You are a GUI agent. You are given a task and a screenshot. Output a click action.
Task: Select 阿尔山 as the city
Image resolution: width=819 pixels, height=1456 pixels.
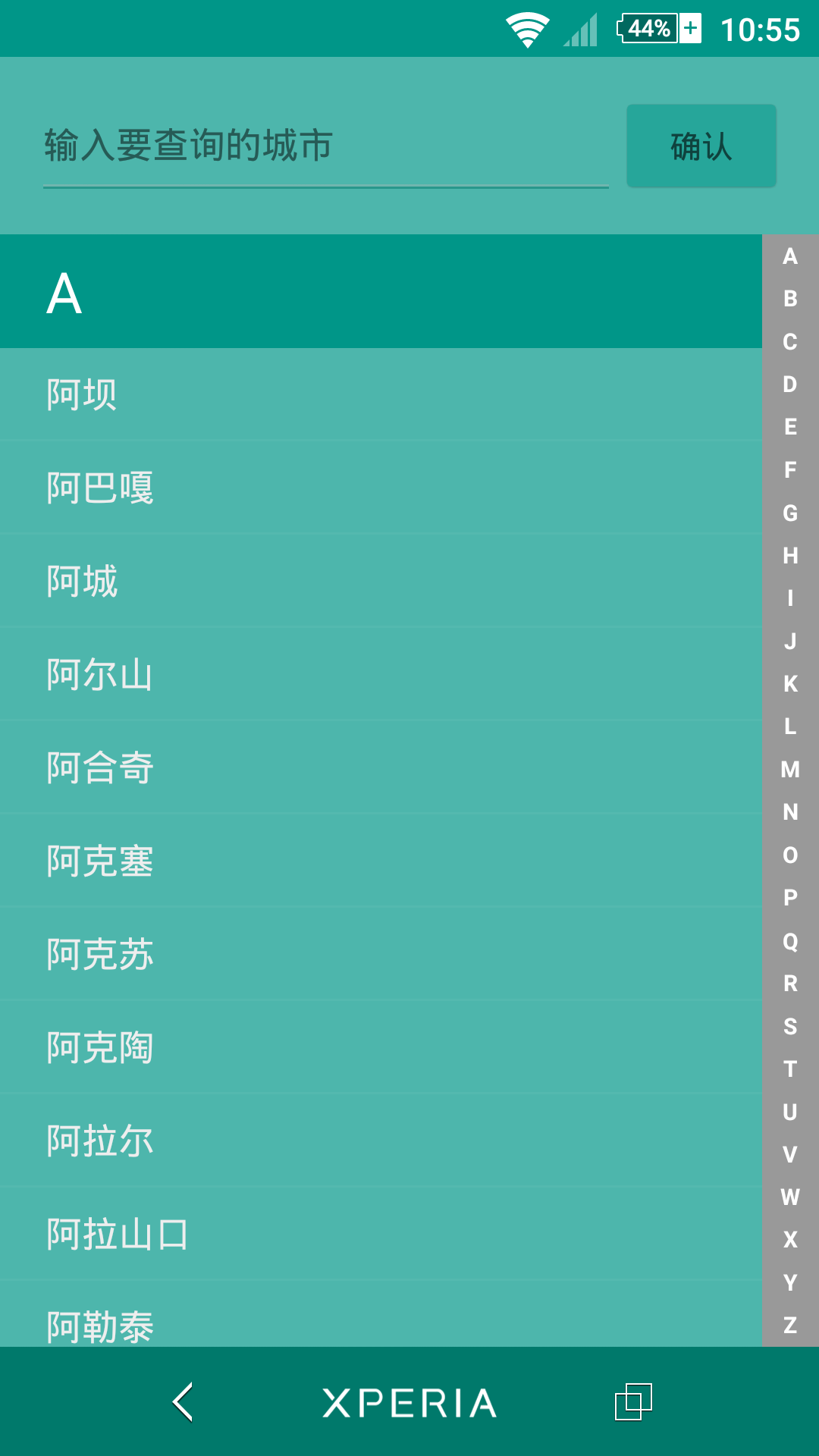[379, 674]
